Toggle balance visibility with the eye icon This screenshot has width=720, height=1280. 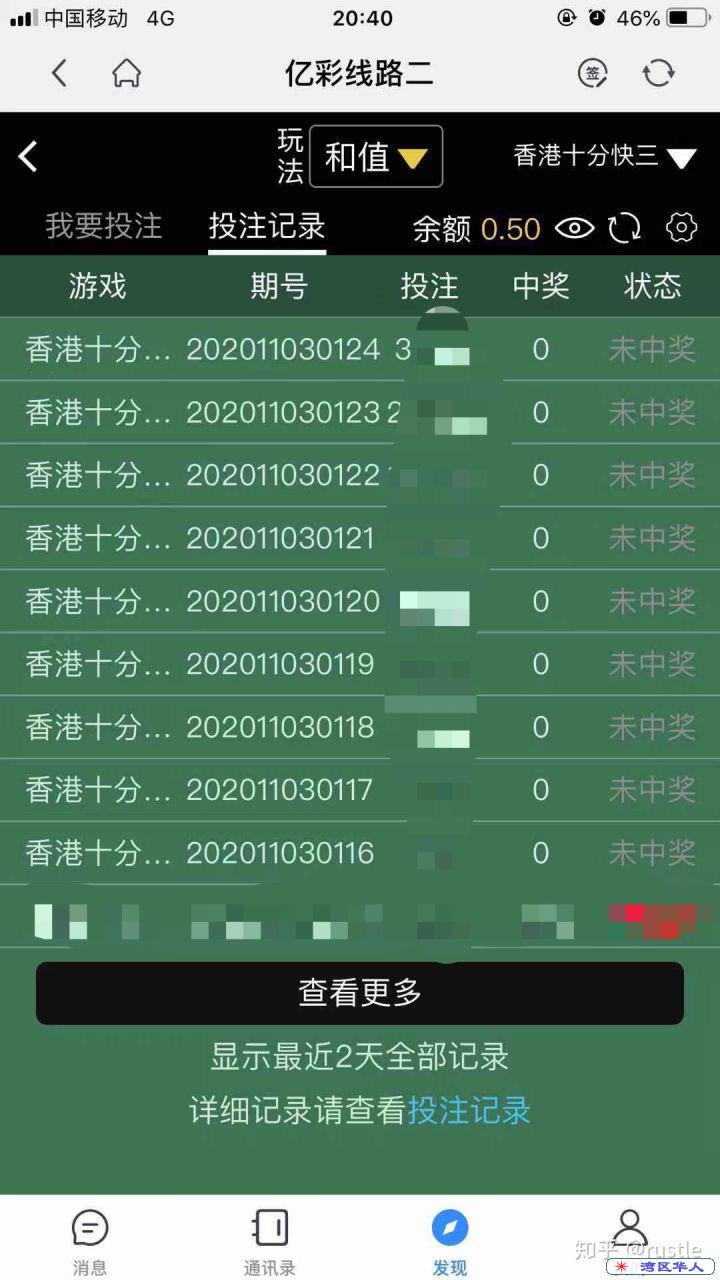(574, 228)
